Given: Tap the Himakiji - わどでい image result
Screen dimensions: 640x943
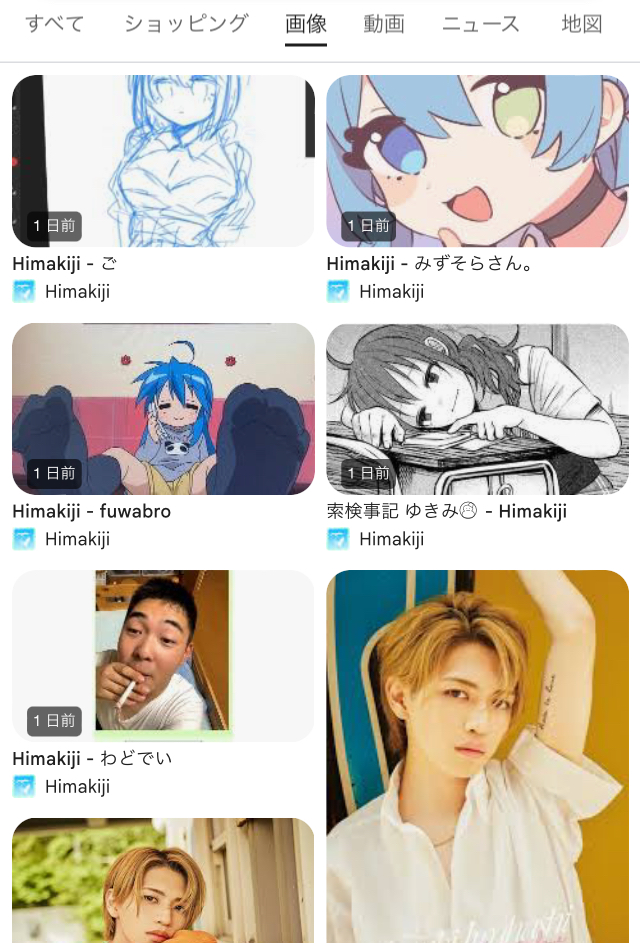Looking at the screenshot, I should [x=163, y=655].
